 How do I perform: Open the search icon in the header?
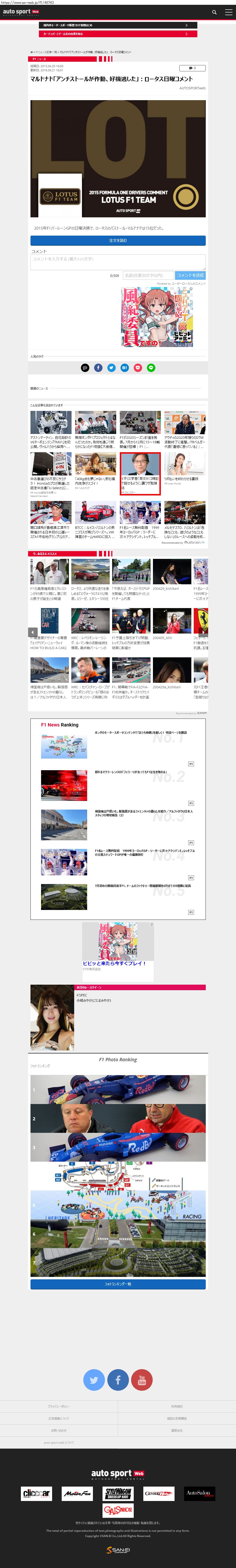(214, 12)
